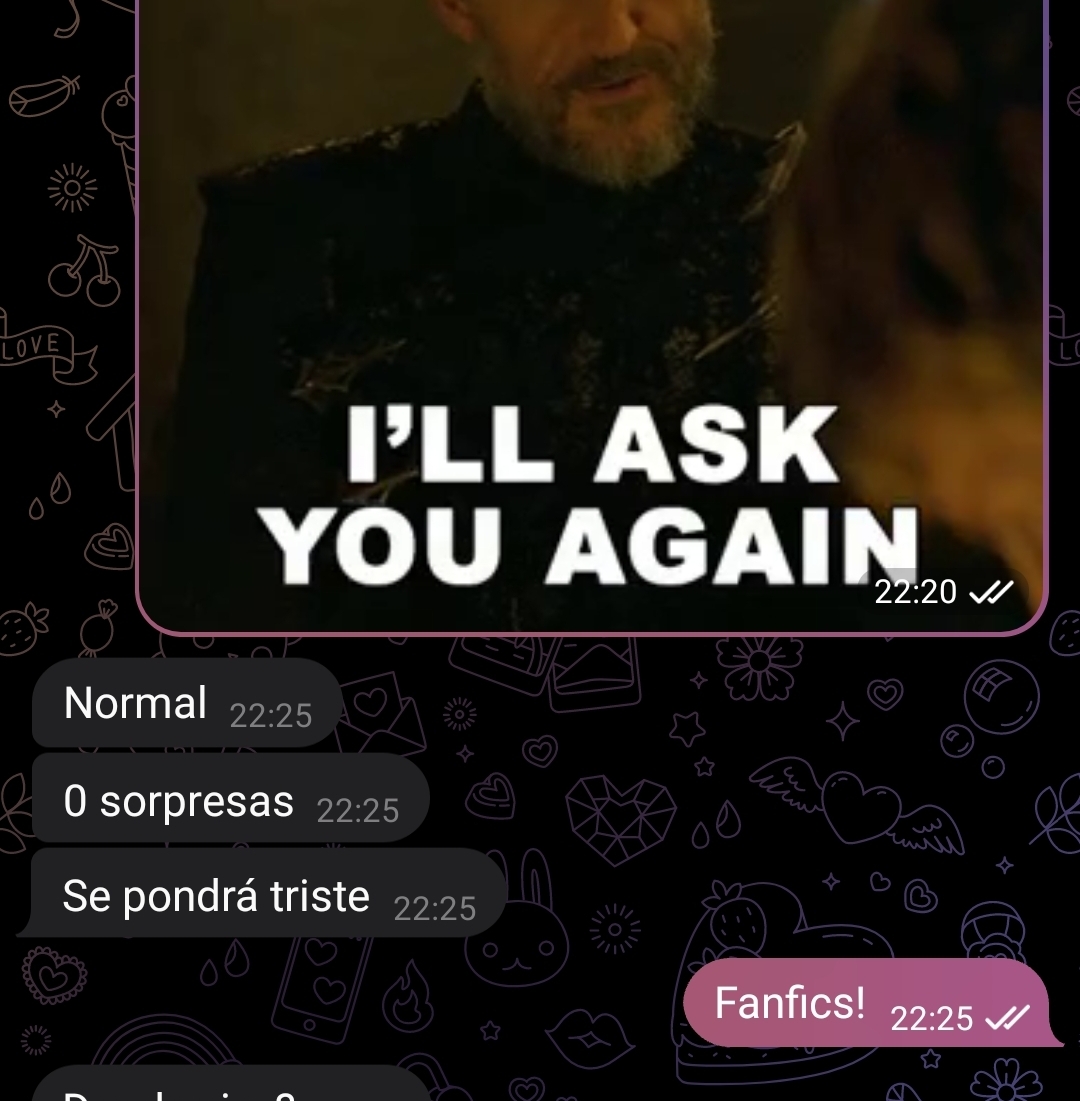Viewport: 1080px width, 1101px height.
Task: Select the sent "Fanfics!" message
Action: click(866, 1004)
